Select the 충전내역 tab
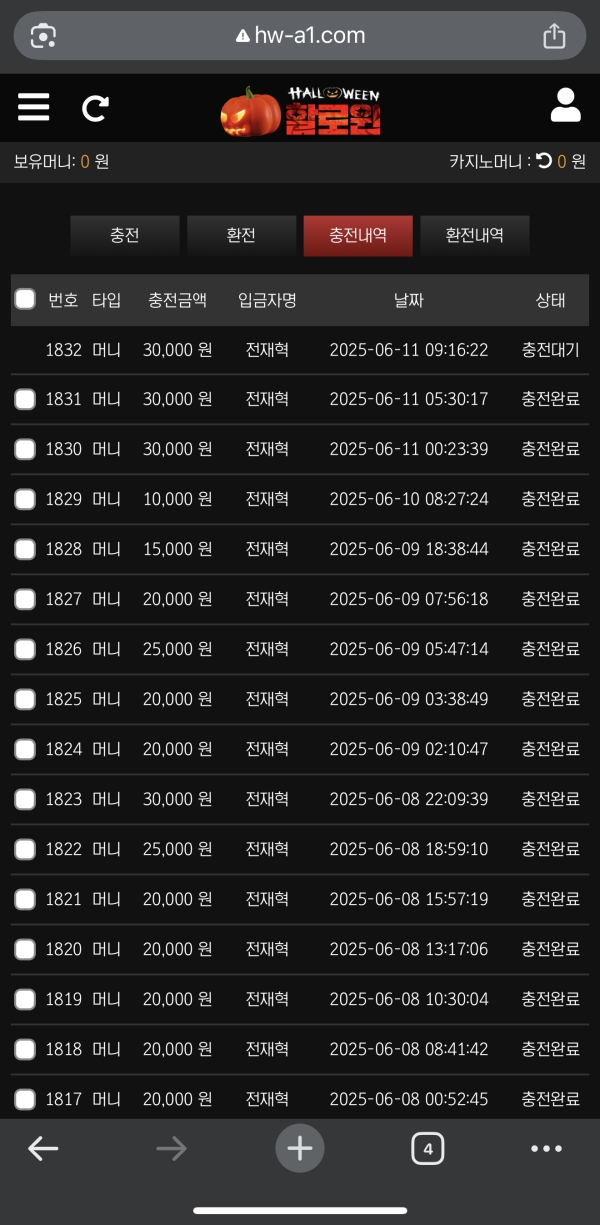This screenshot has width=600, height=1225. 358,236
